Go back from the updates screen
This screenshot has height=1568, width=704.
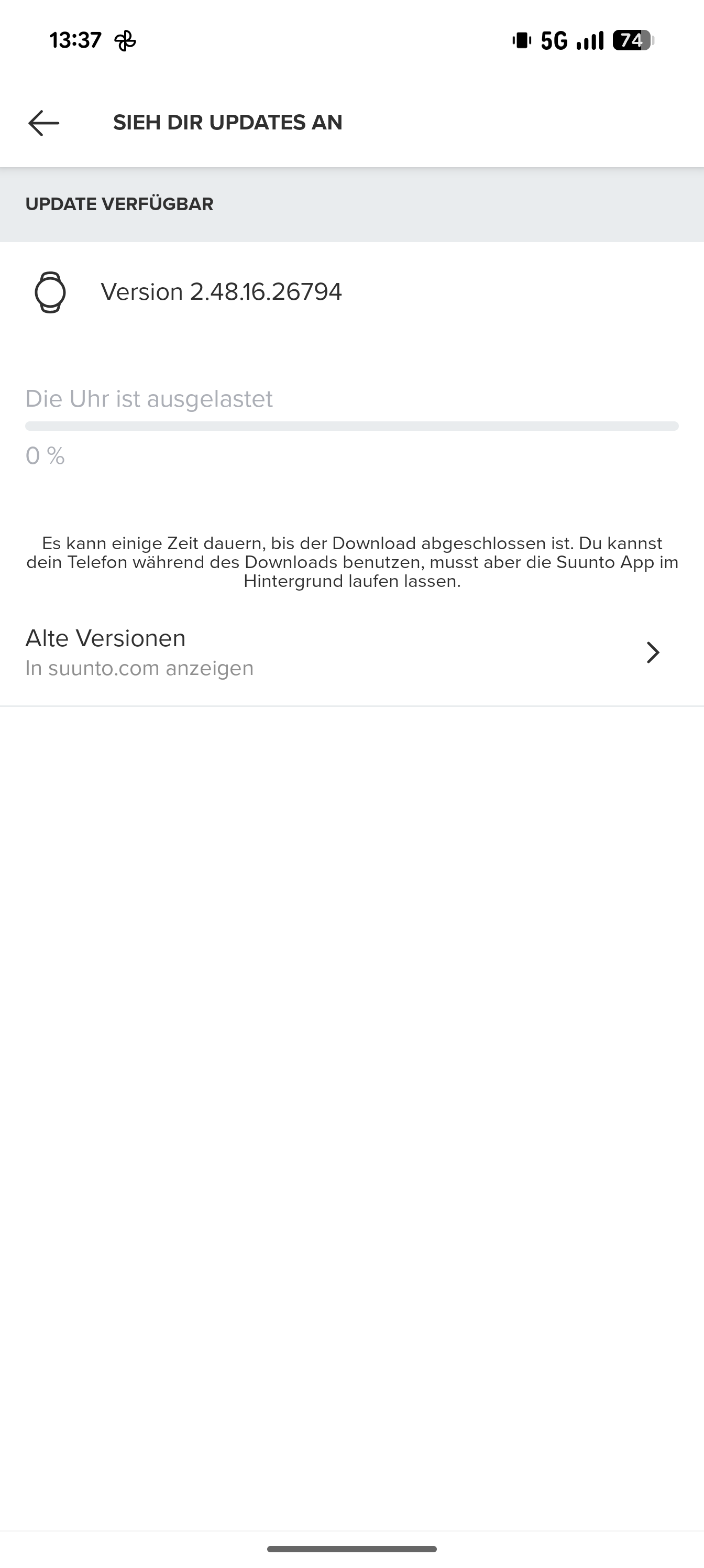coord(44,123)
